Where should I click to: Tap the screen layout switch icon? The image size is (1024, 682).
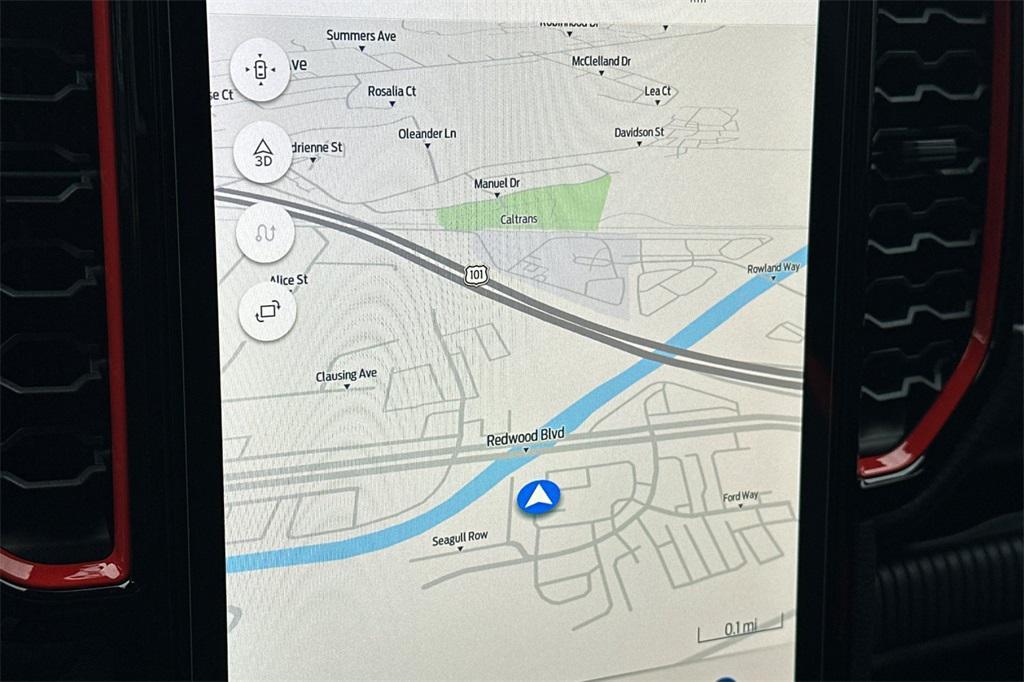[267, 312]
